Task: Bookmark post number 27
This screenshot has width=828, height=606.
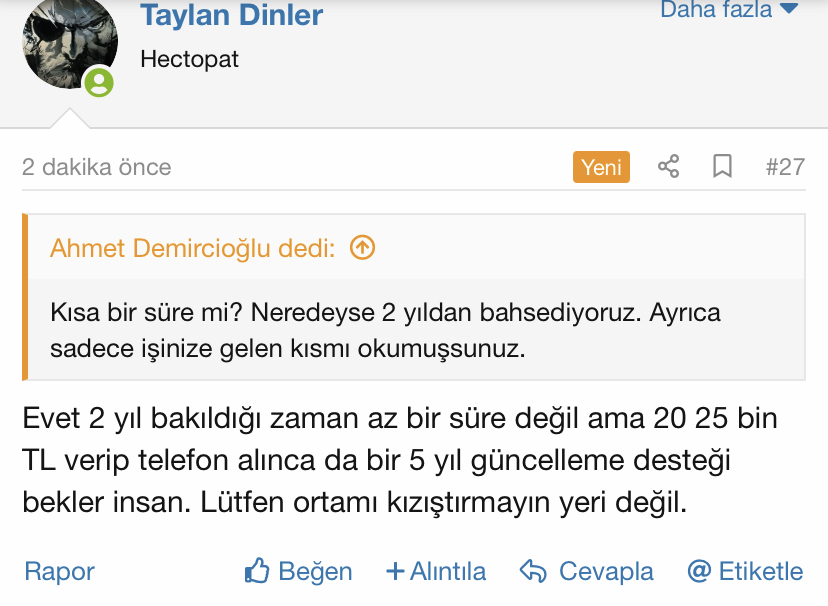Action: [722, 167]
